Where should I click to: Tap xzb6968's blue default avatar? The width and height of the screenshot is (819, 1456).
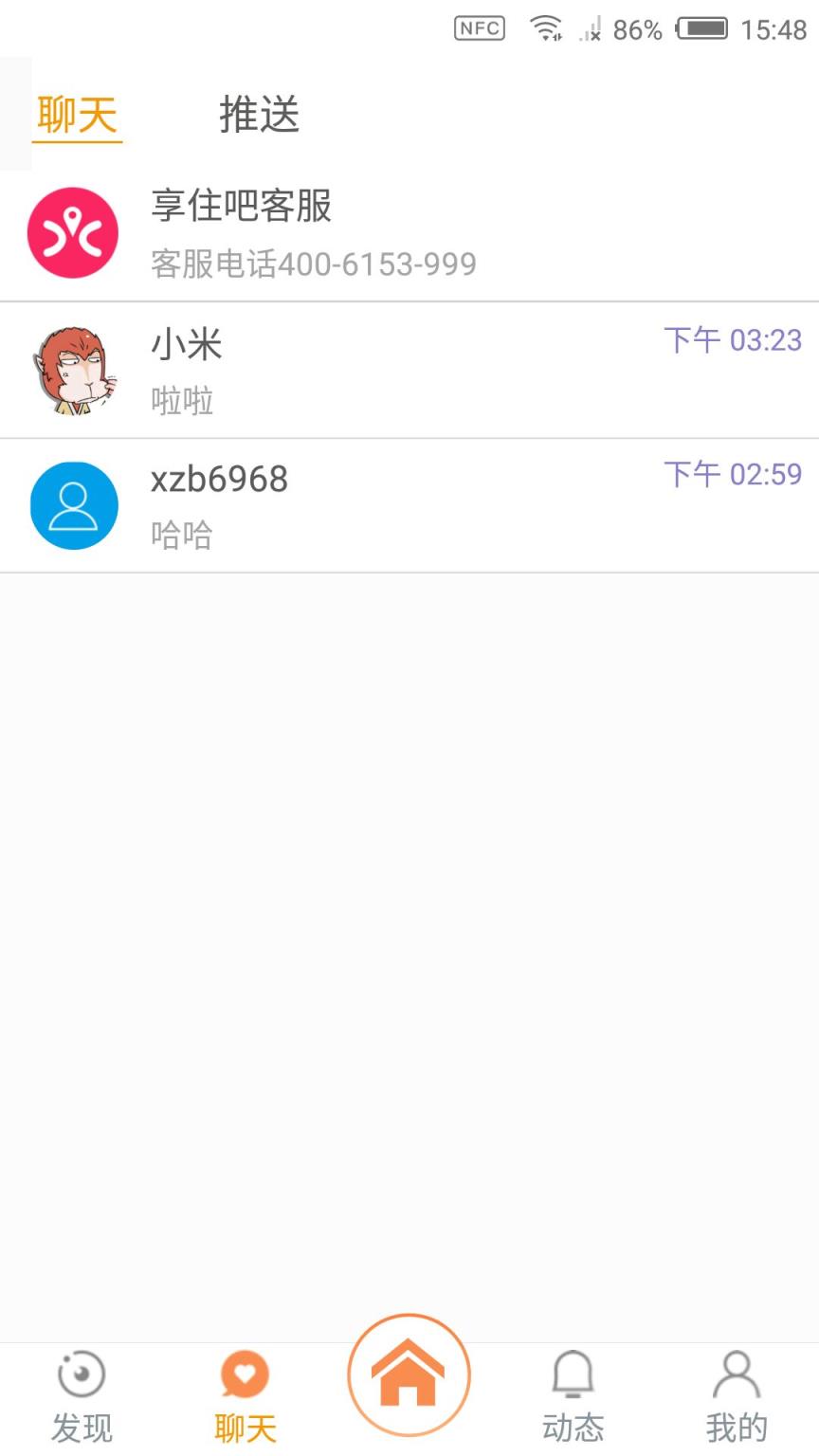(x=74, y=504)
